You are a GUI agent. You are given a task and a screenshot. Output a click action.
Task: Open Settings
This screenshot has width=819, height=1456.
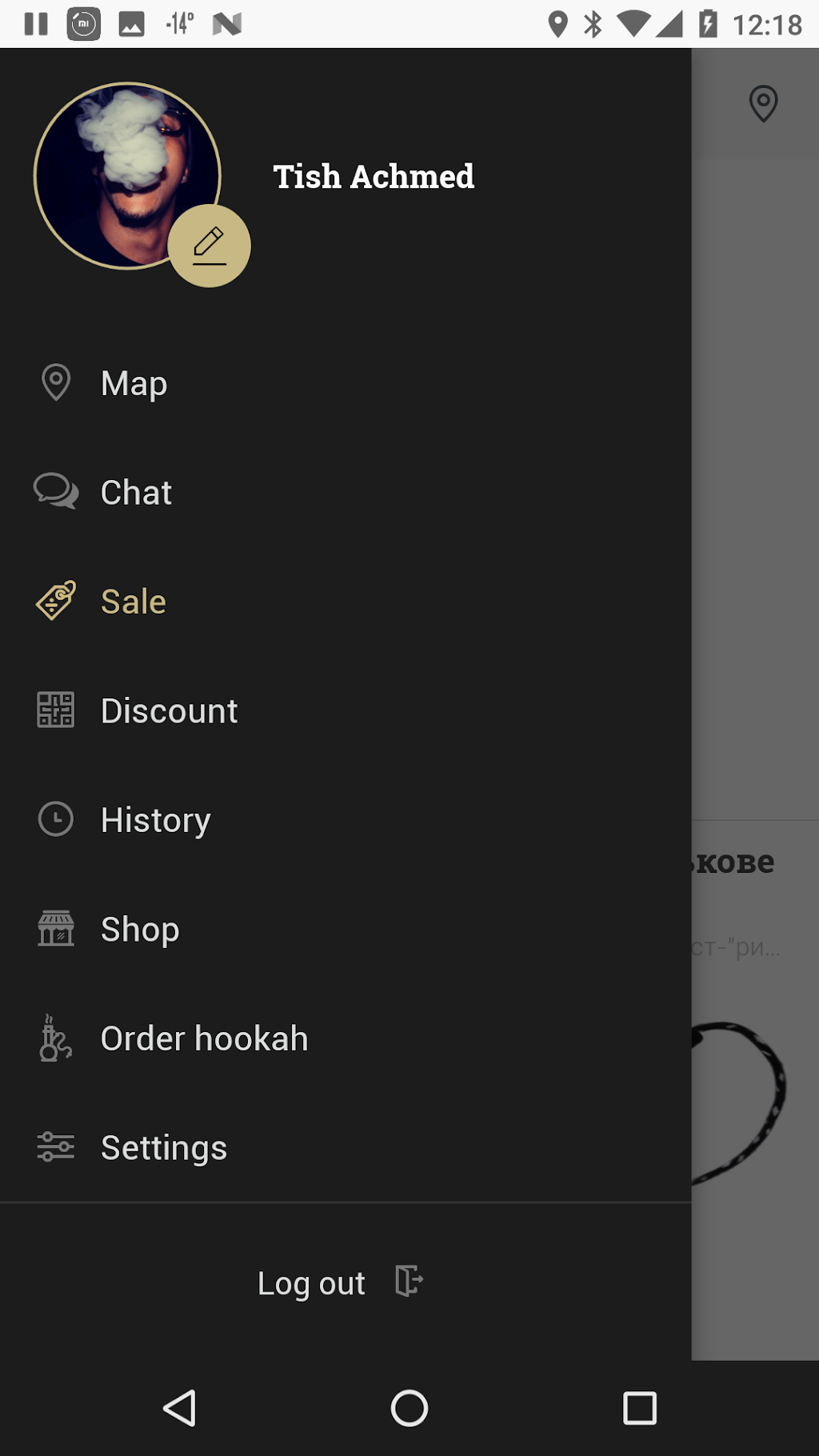point(164,1147)
